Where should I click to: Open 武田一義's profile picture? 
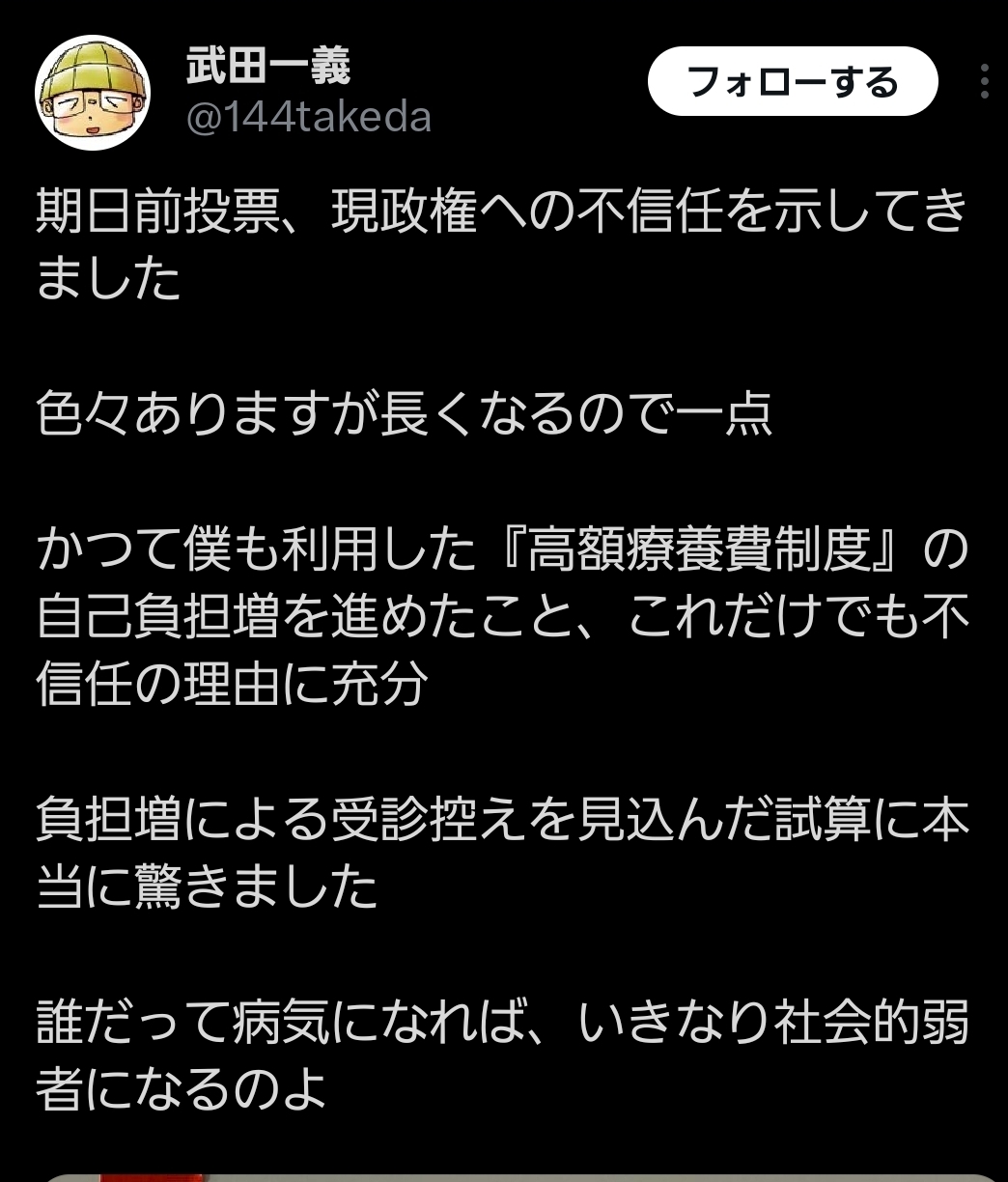point(95,94)
